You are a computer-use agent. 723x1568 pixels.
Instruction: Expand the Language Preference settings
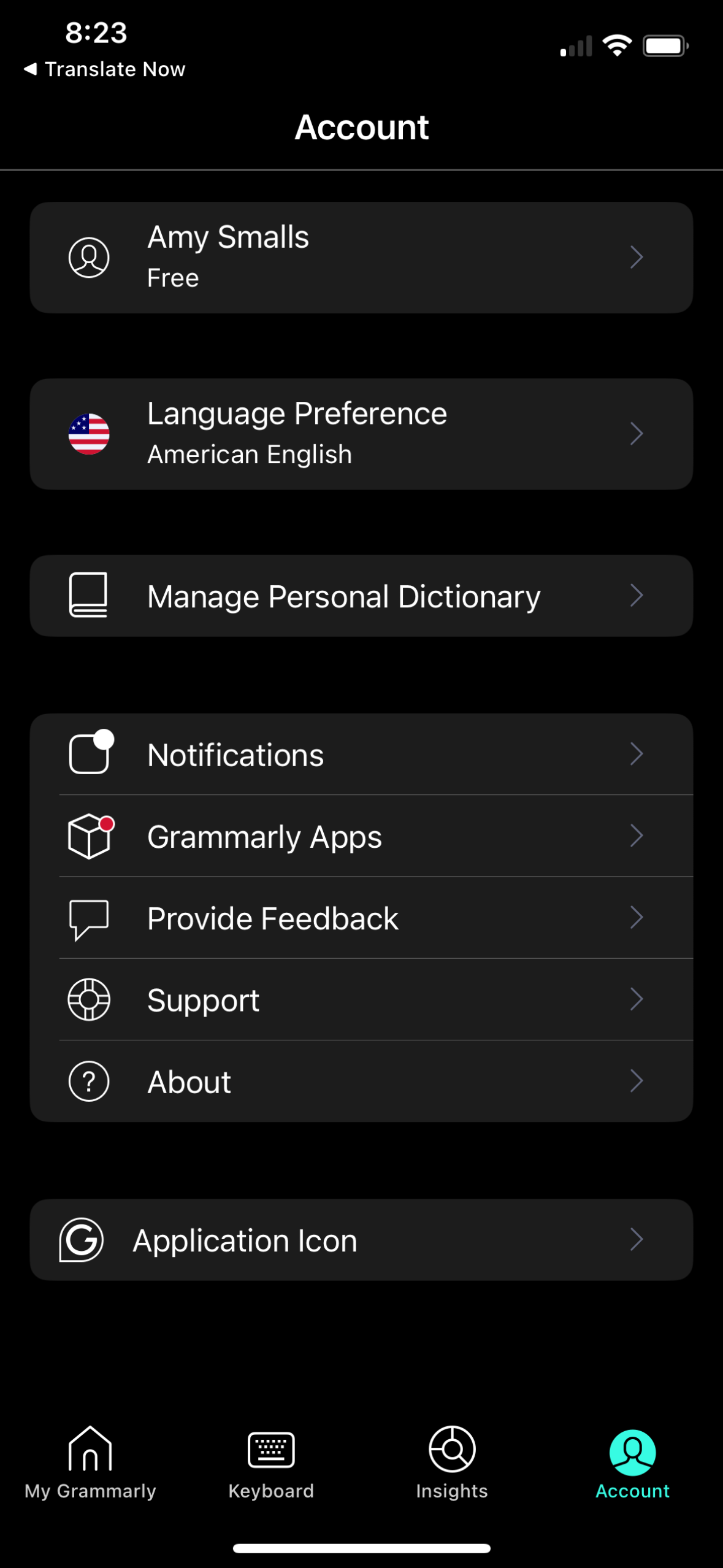[x=361, y=433]
